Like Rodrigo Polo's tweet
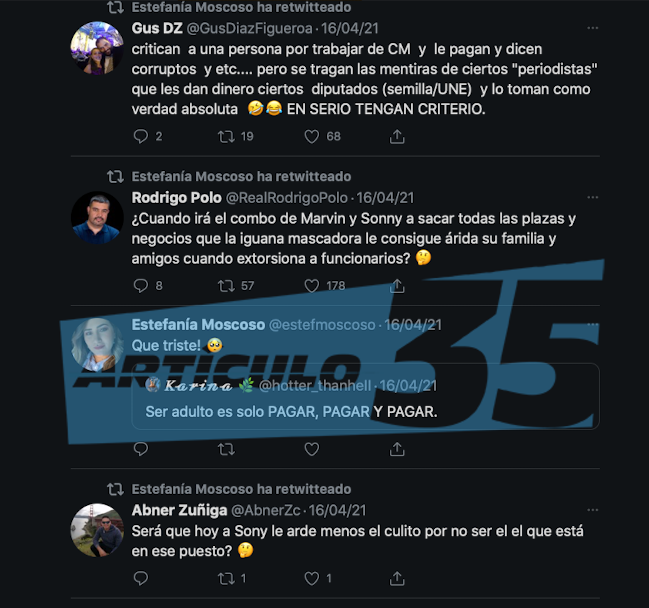This screenshot has width=649, height=608. pos(311,285)
